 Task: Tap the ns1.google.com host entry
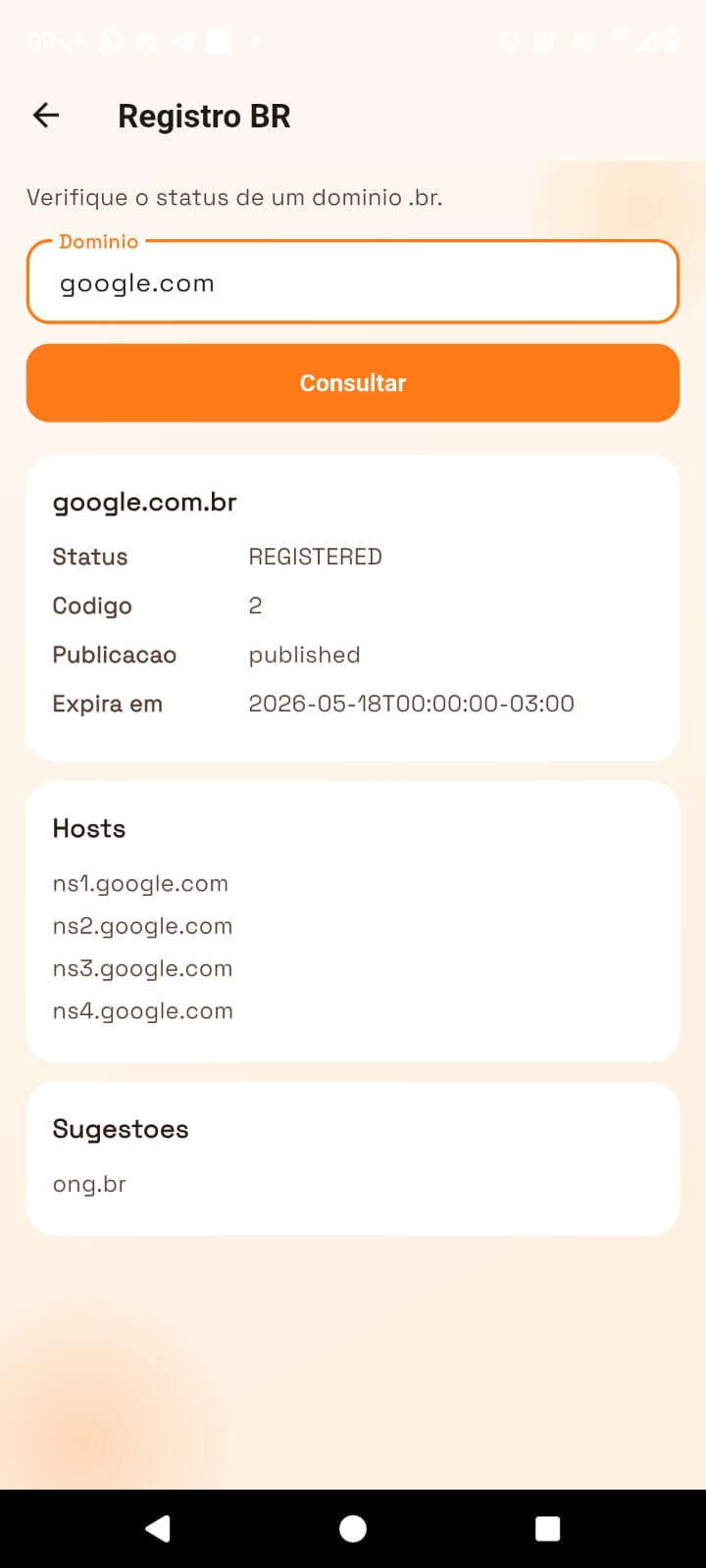click(x=140, y=883)
